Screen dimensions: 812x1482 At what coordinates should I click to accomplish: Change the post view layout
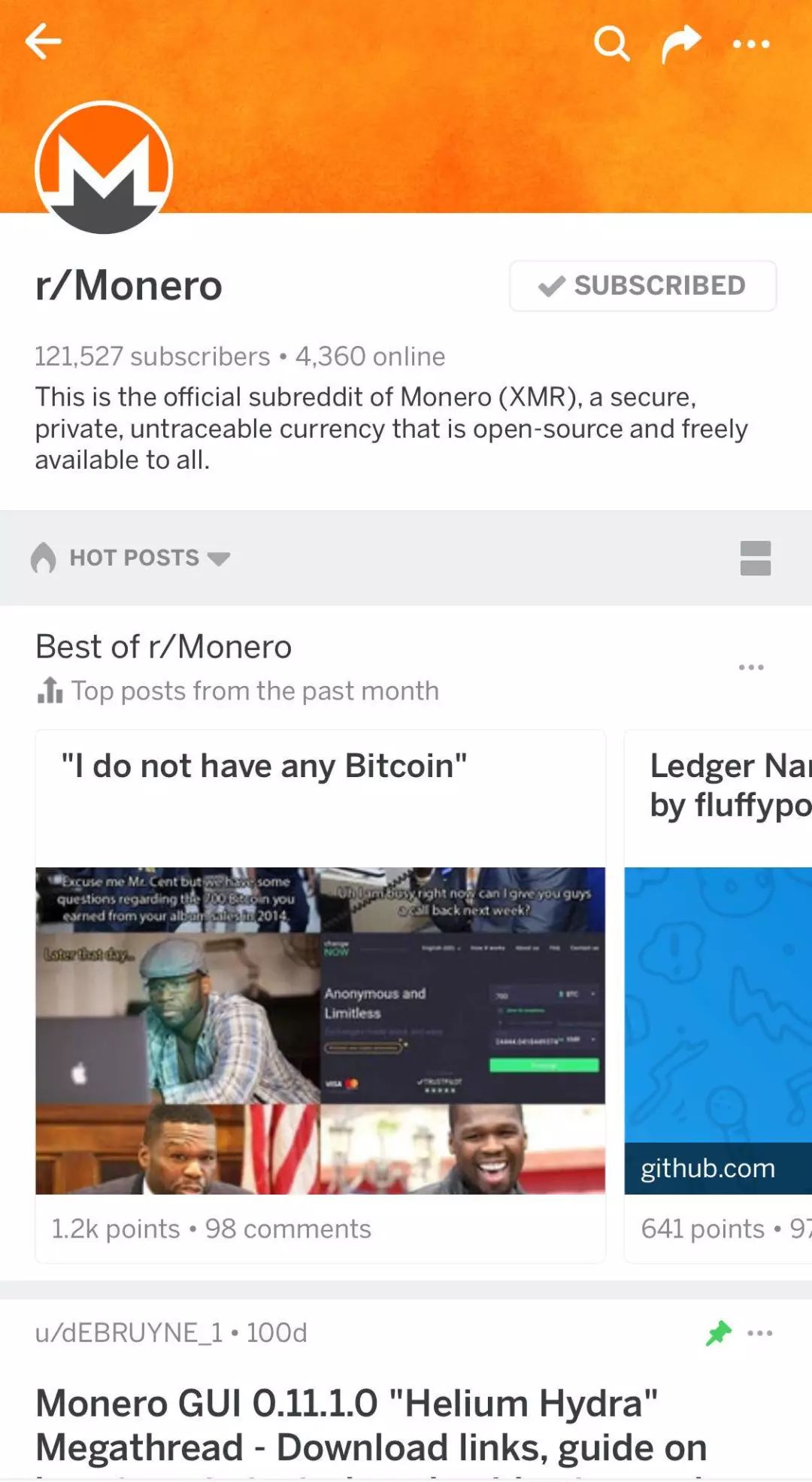click(x=755, y=558)
